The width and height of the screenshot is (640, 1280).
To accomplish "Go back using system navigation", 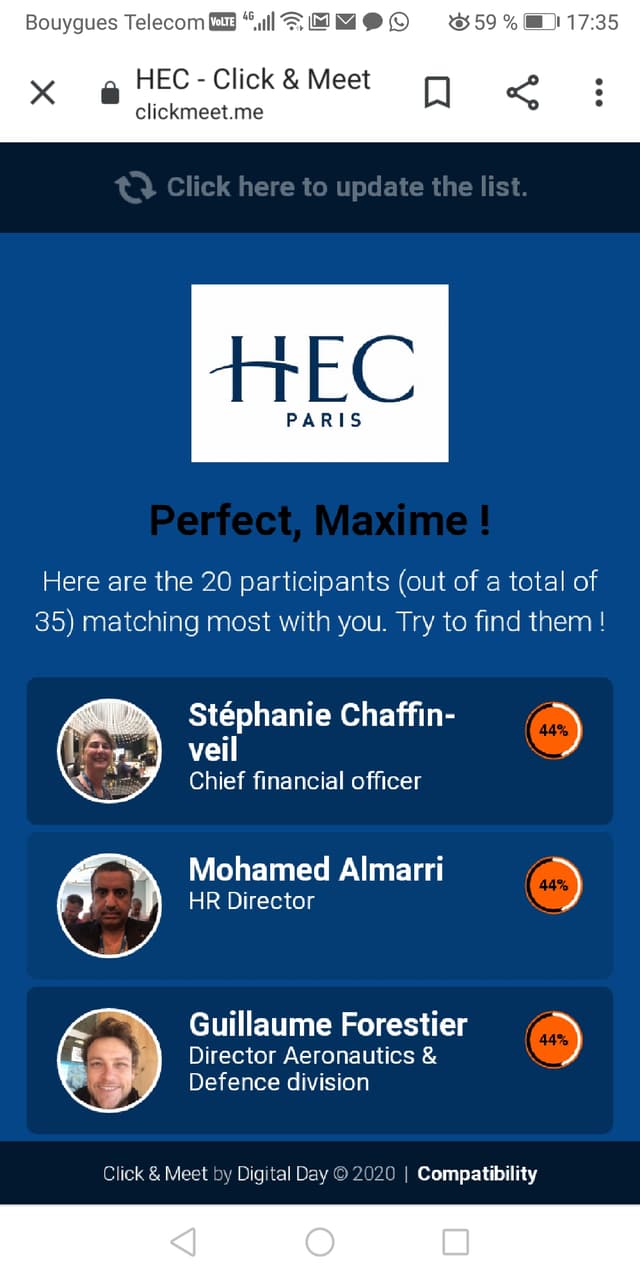I will (x=183, y=1242).
